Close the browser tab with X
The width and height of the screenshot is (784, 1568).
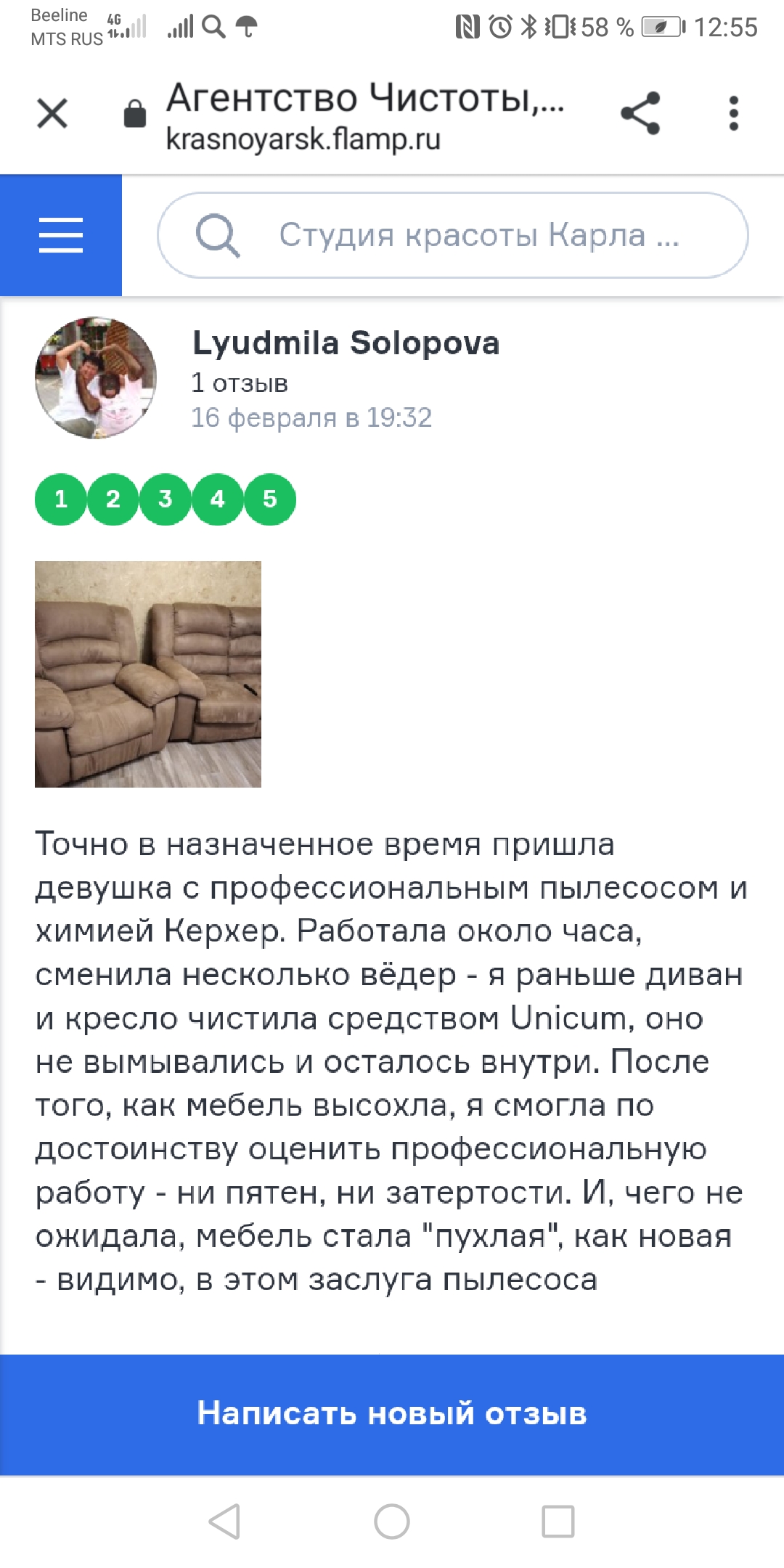tap(52, 114)
